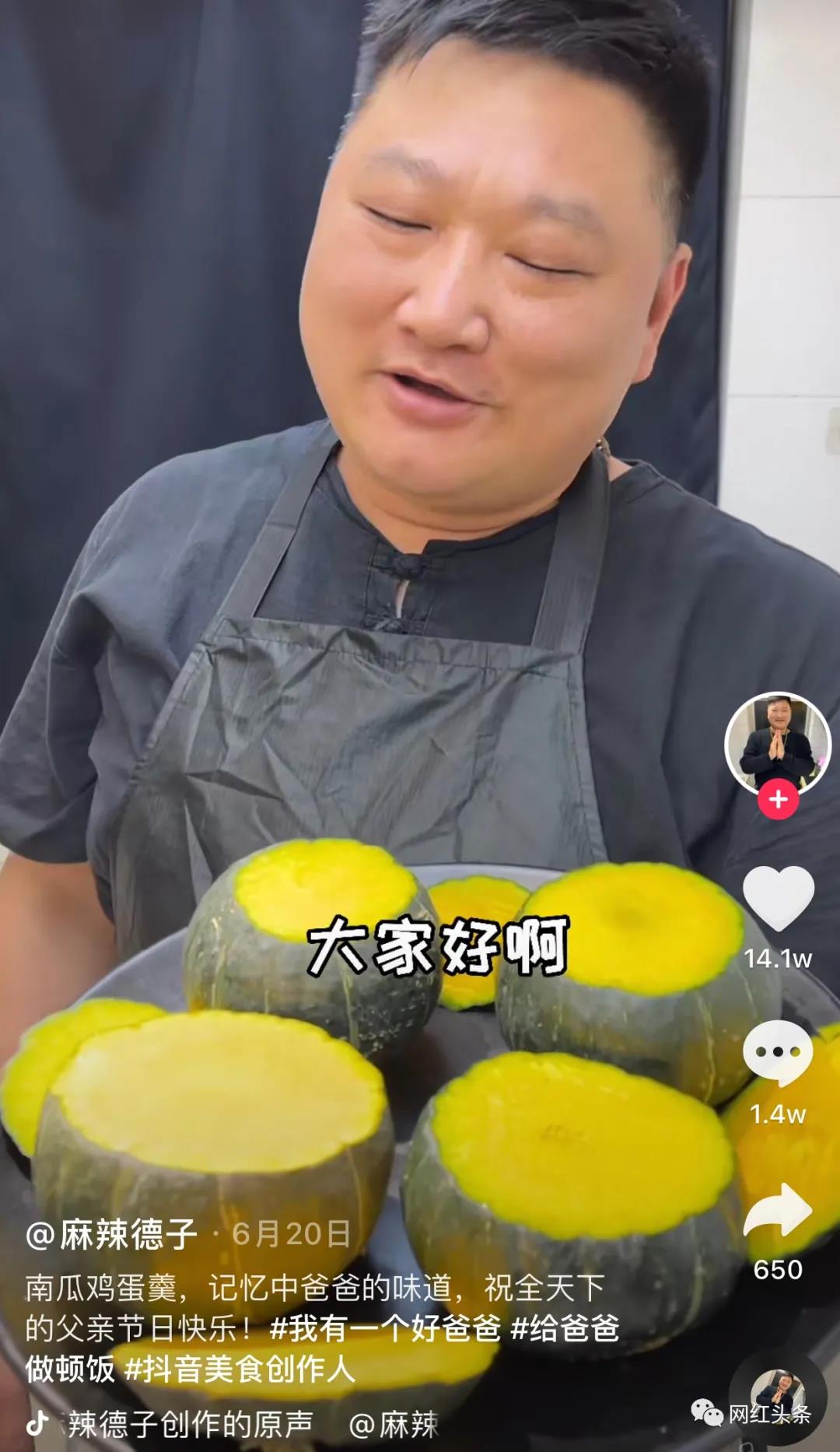The height and width of the screenshot is (1452, 840).
Task: Share this video using the arrow icon
Action: pos(778,1211)
